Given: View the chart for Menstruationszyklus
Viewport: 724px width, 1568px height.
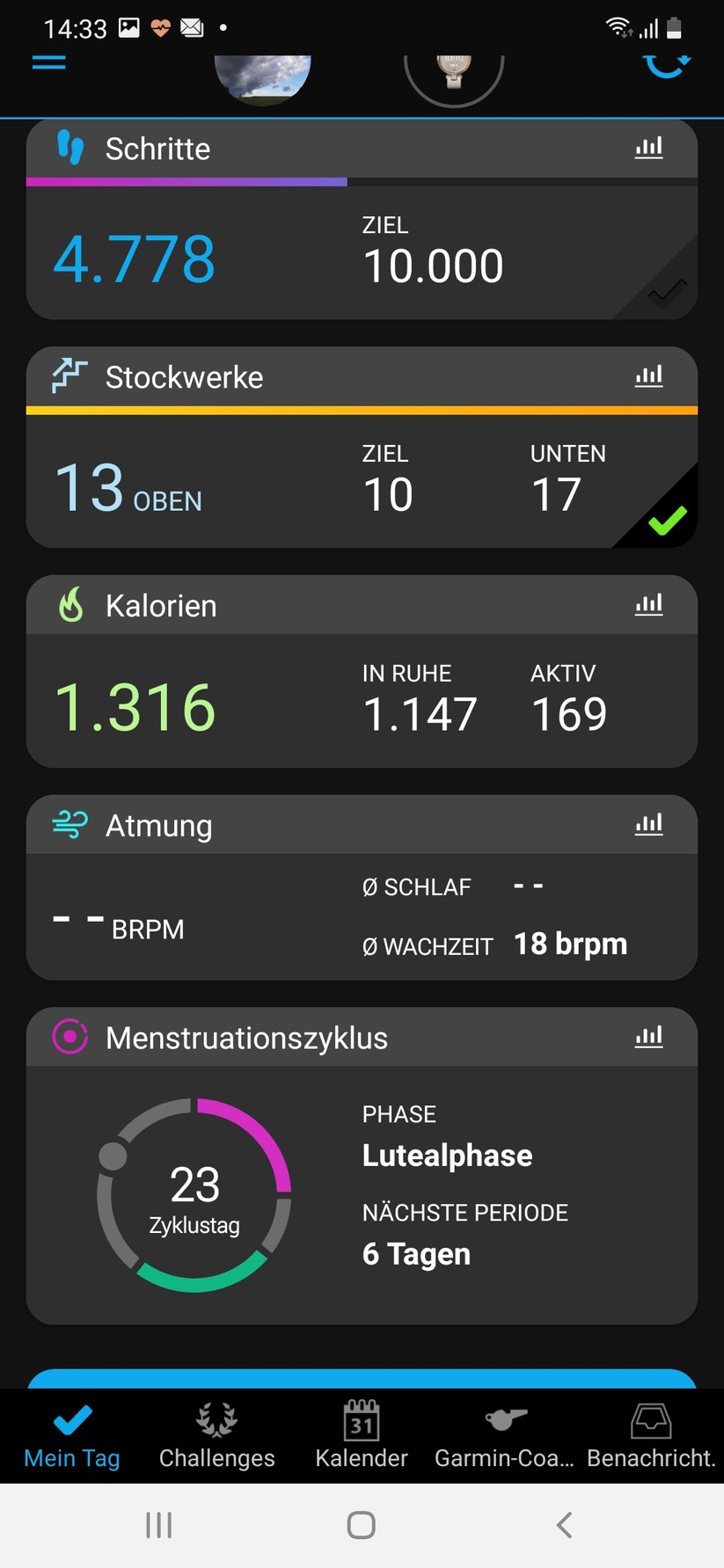Looking at the screenshot, I should pyautogui.click(x=649, y=1037).
